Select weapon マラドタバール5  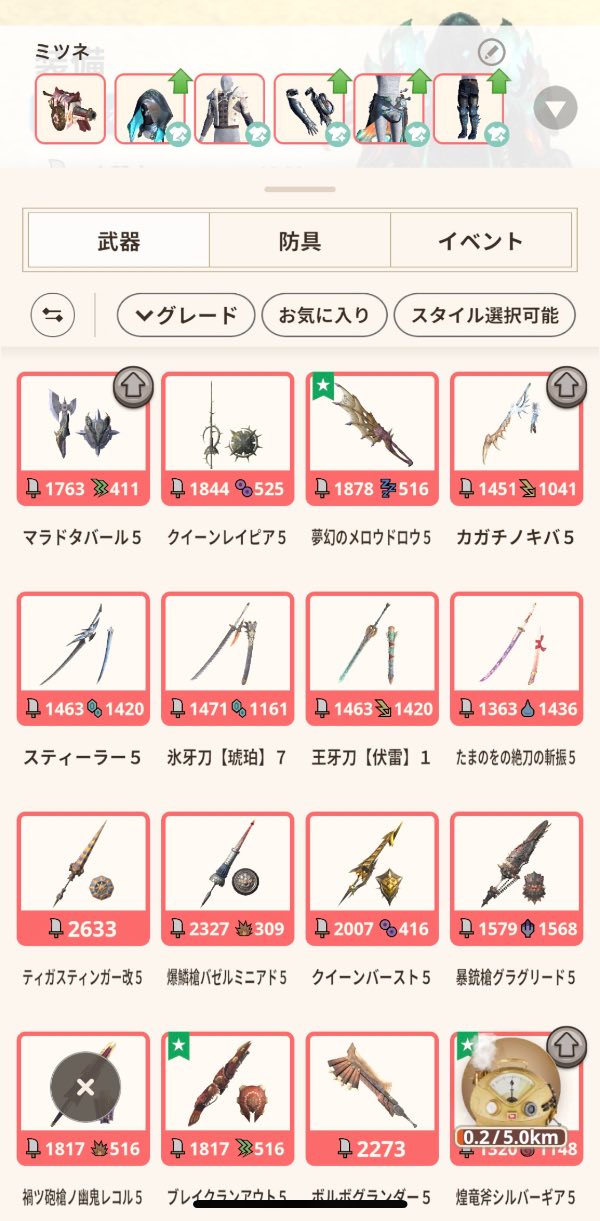(x=83, y=440)
